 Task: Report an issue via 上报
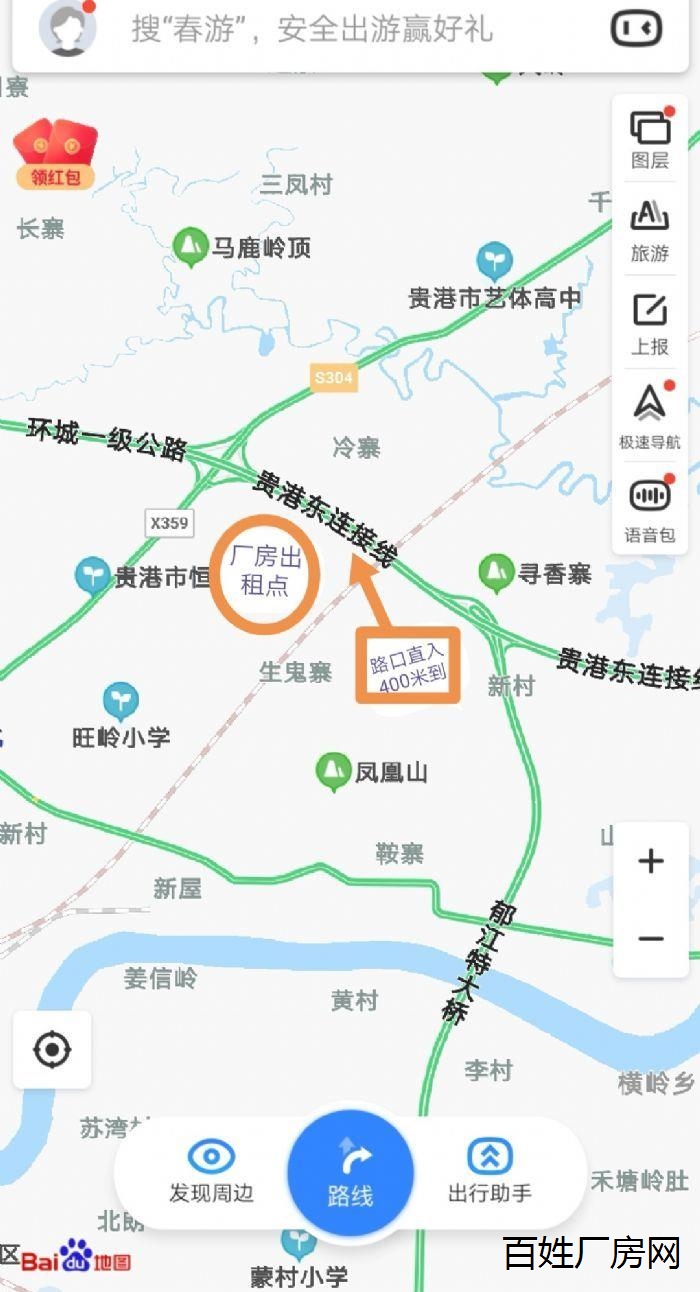pyautogui.click(x=650, y=325)
